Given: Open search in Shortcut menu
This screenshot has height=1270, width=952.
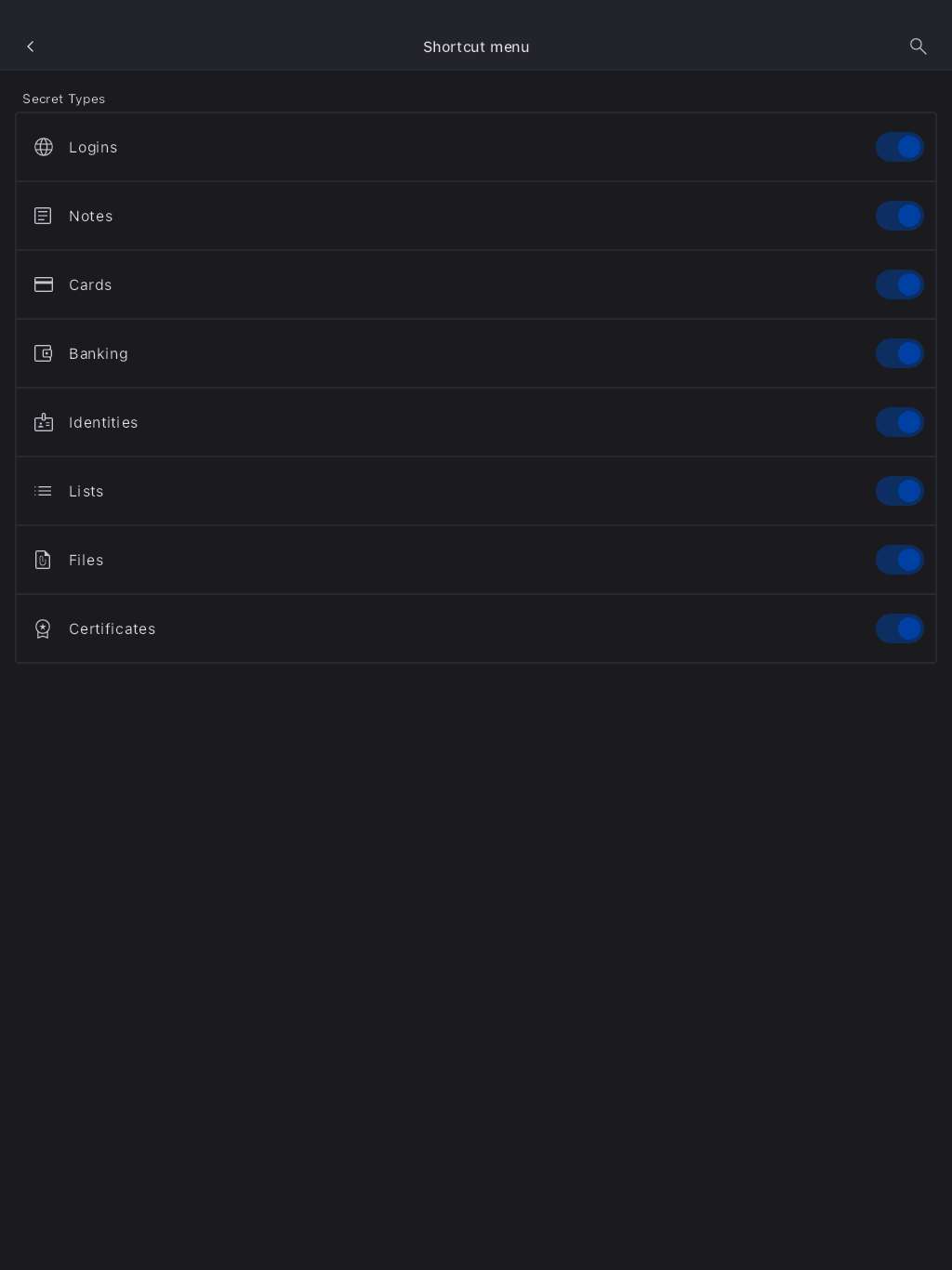Looking at the screenshot, I should [x=918, y=46].
